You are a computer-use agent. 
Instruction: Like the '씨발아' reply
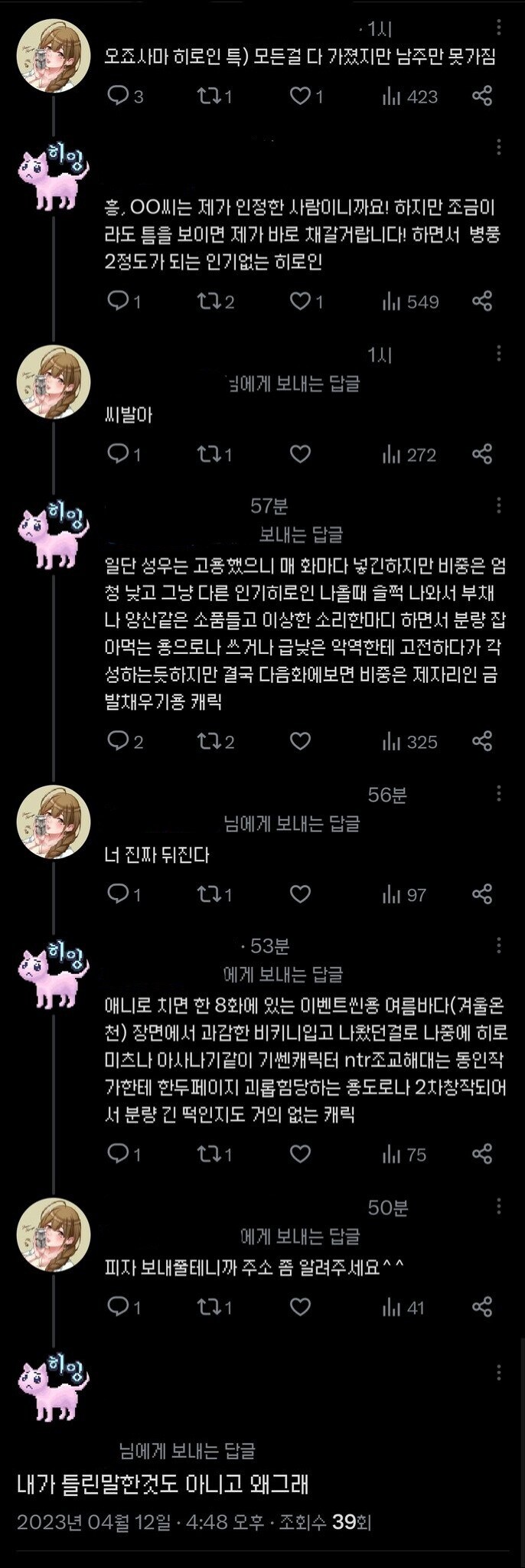coord(300,454)
